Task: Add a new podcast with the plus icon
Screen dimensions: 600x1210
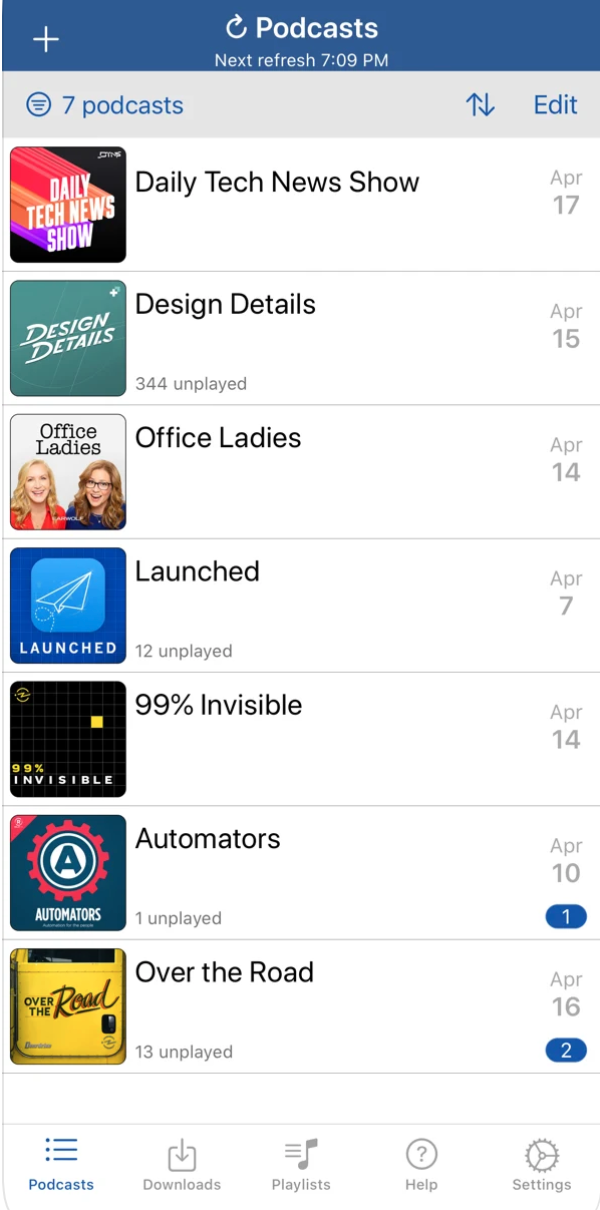Action: click(46, 39)
